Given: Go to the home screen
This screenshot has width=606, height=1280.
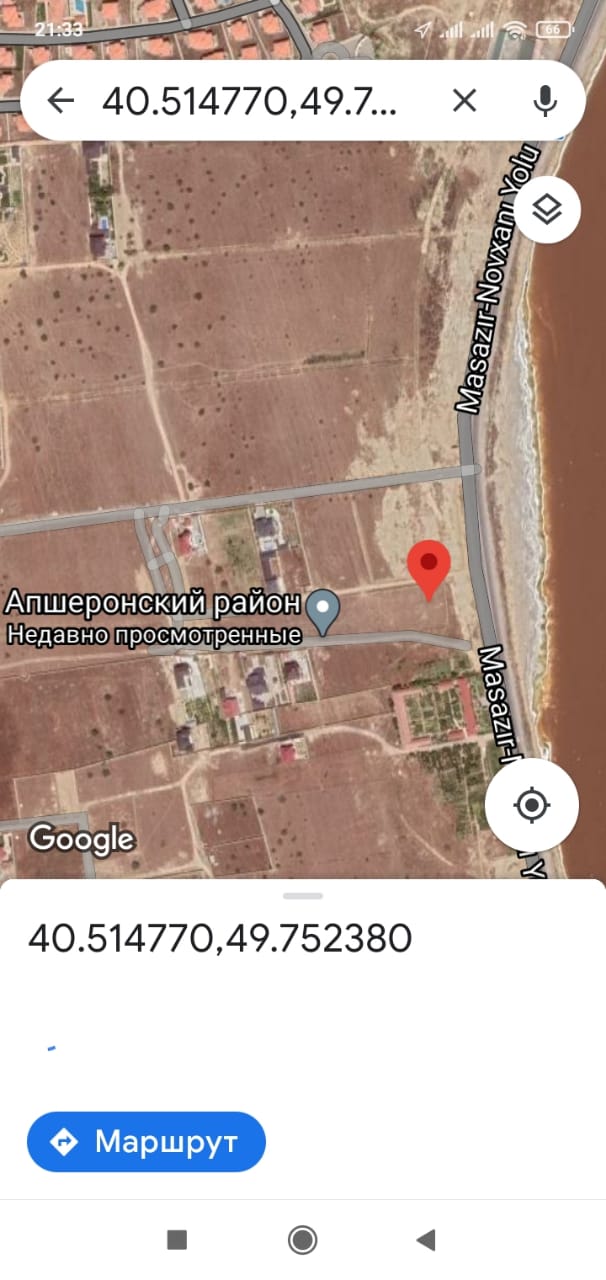Looking at the screenshot, I should (302, 1240).
